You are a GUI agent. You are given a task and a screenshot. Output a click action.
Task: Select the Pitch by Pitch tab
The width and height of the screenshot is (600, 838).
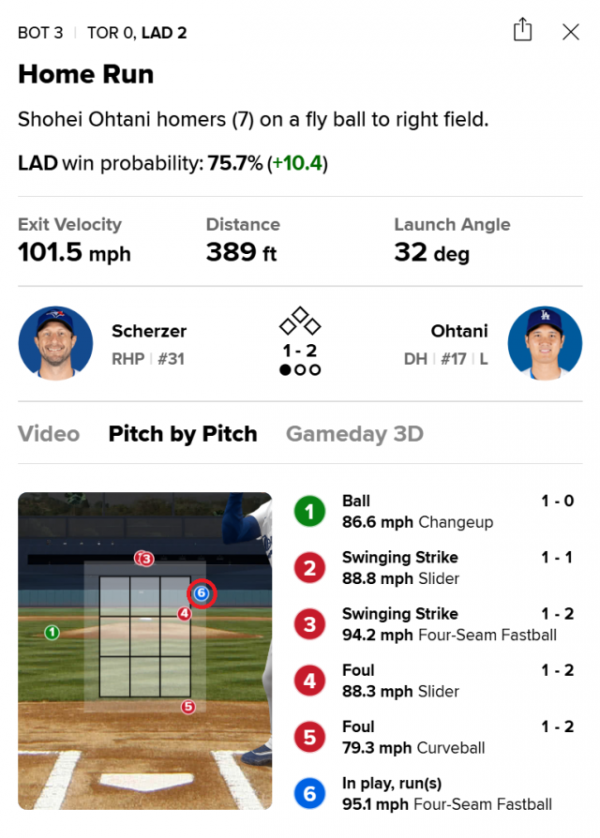pos(182,433)
